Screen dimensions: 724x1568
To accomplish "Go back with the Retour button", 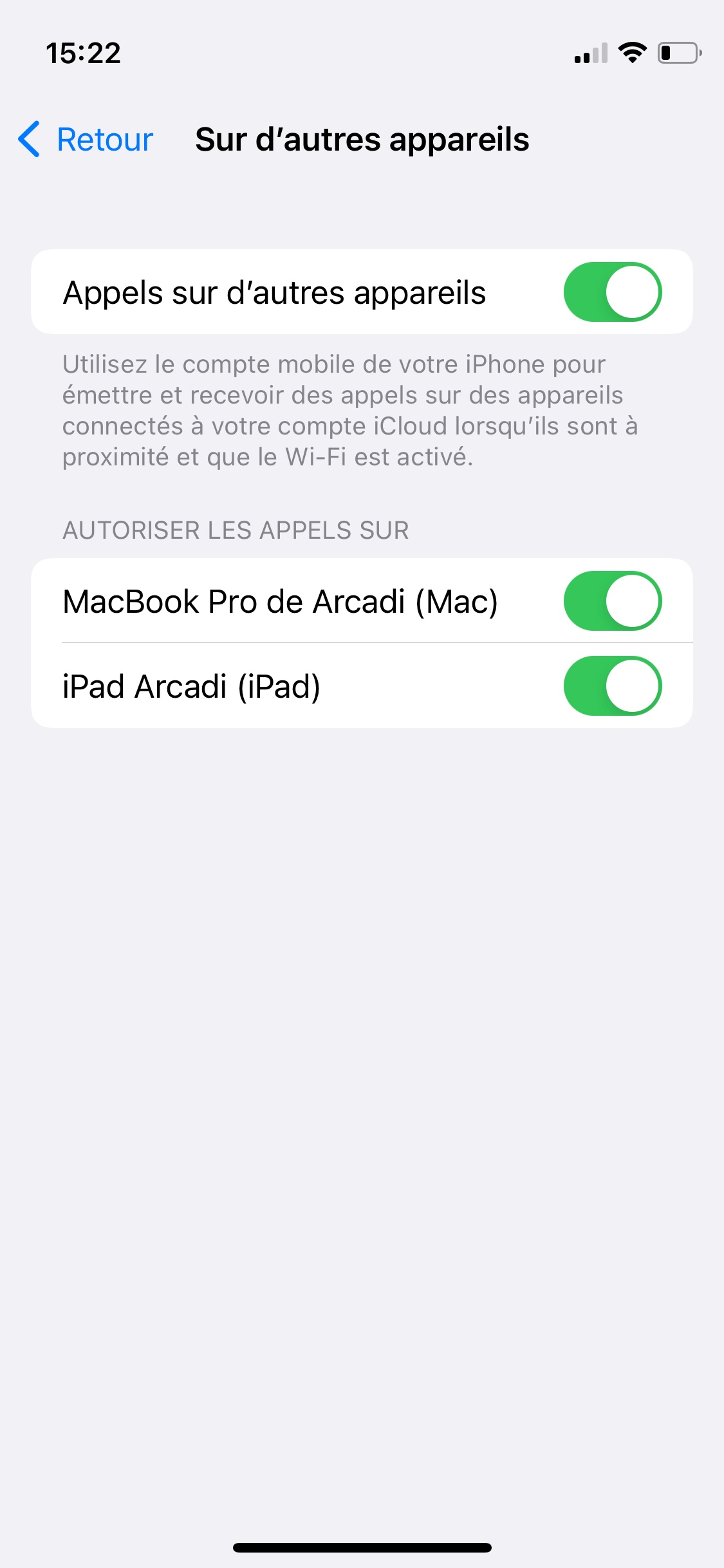I will pos(86,139).
